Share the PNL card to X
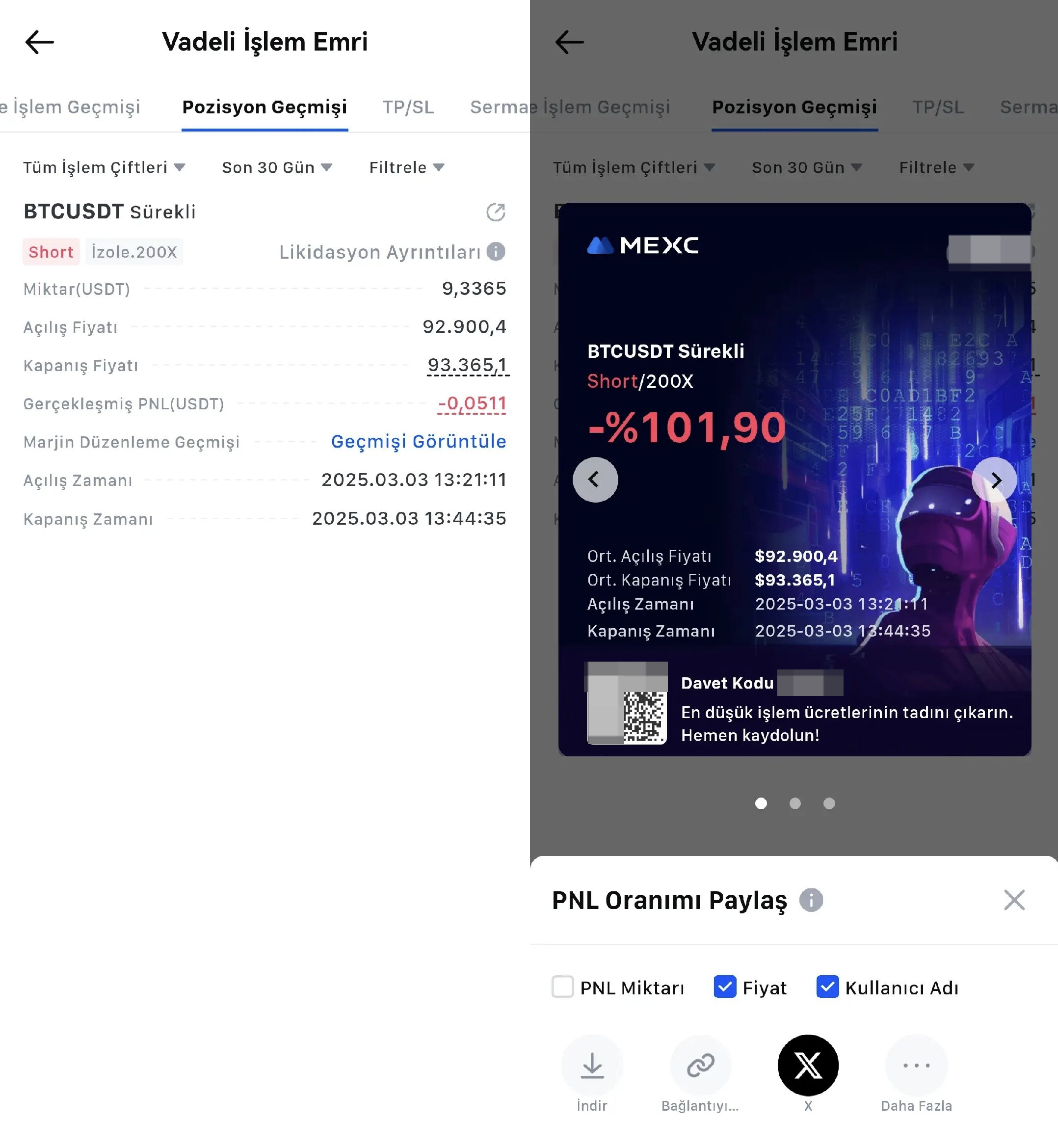This screenshot has height=1148, width=1058. (808, 1066)
